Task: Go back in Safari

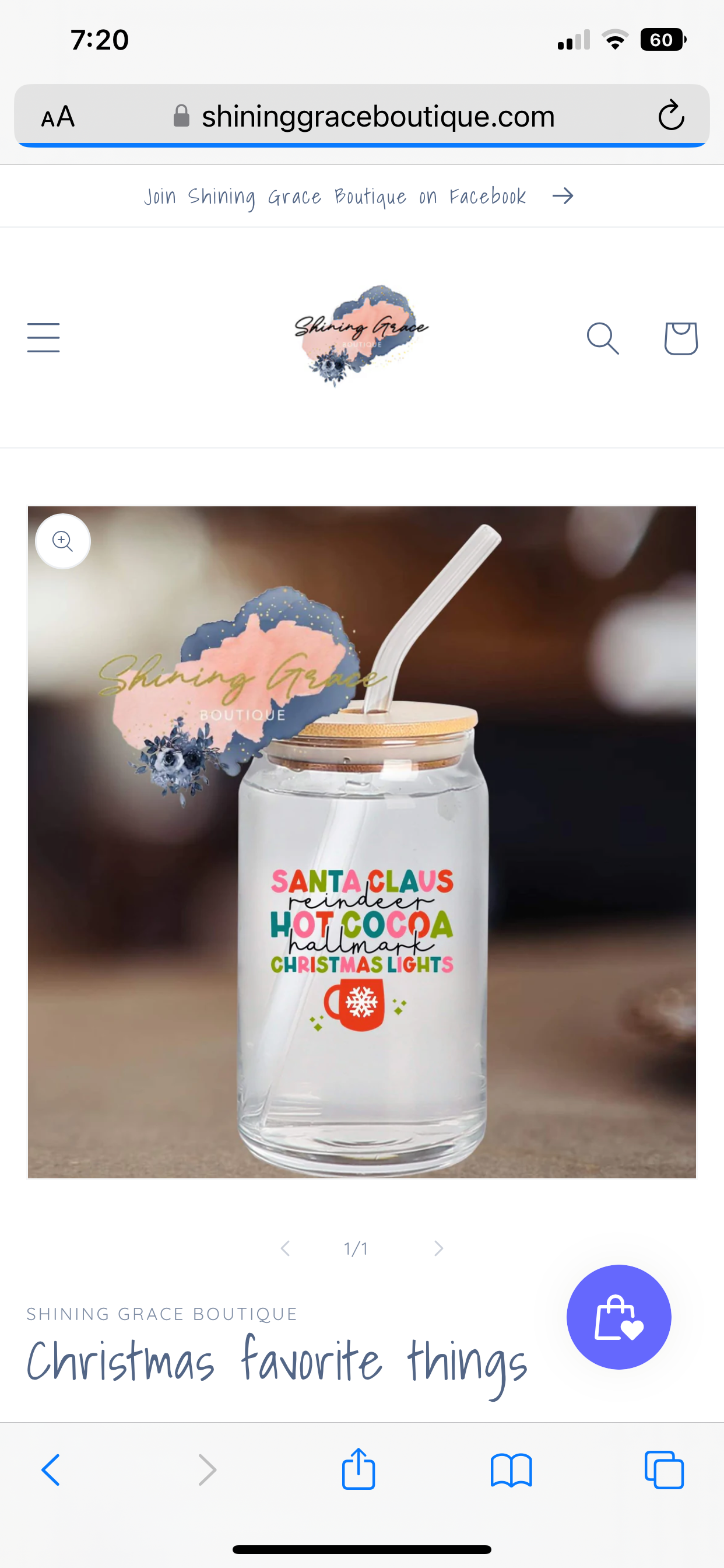Action: [51, 1470]
